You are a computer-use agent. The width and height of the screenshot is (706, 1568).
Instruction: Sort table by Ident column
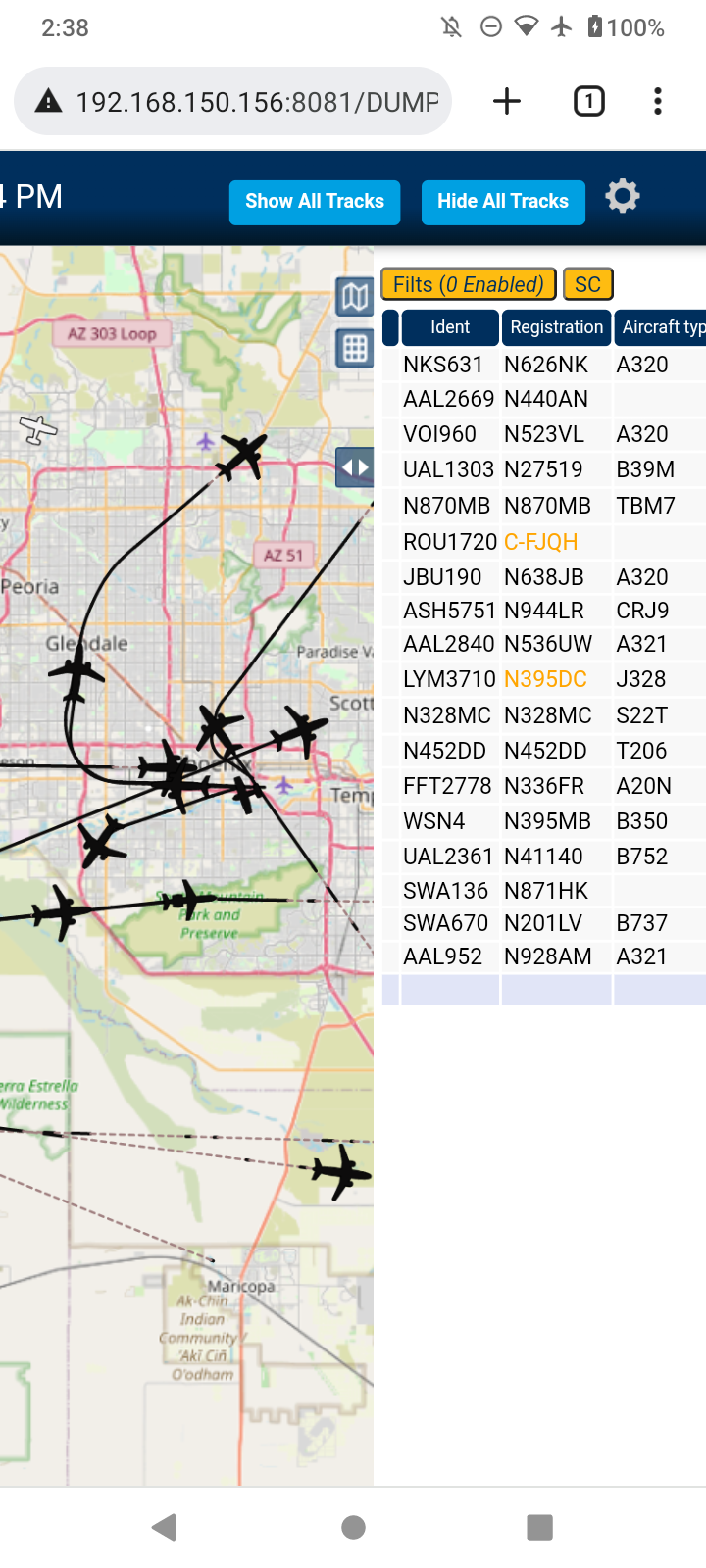pyautogui.click(x=450, y=327)
